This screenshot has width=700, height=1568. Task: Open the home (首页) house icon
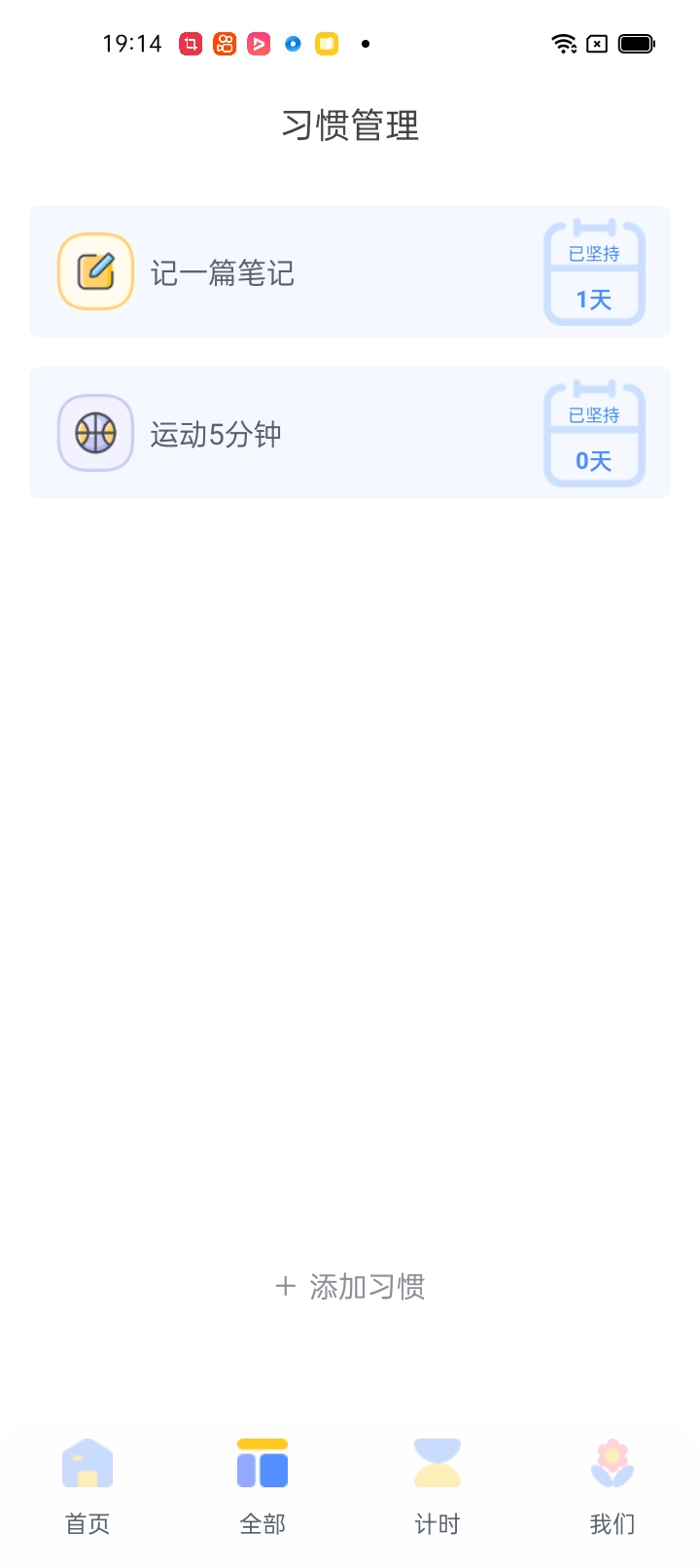coord(87,1461)
